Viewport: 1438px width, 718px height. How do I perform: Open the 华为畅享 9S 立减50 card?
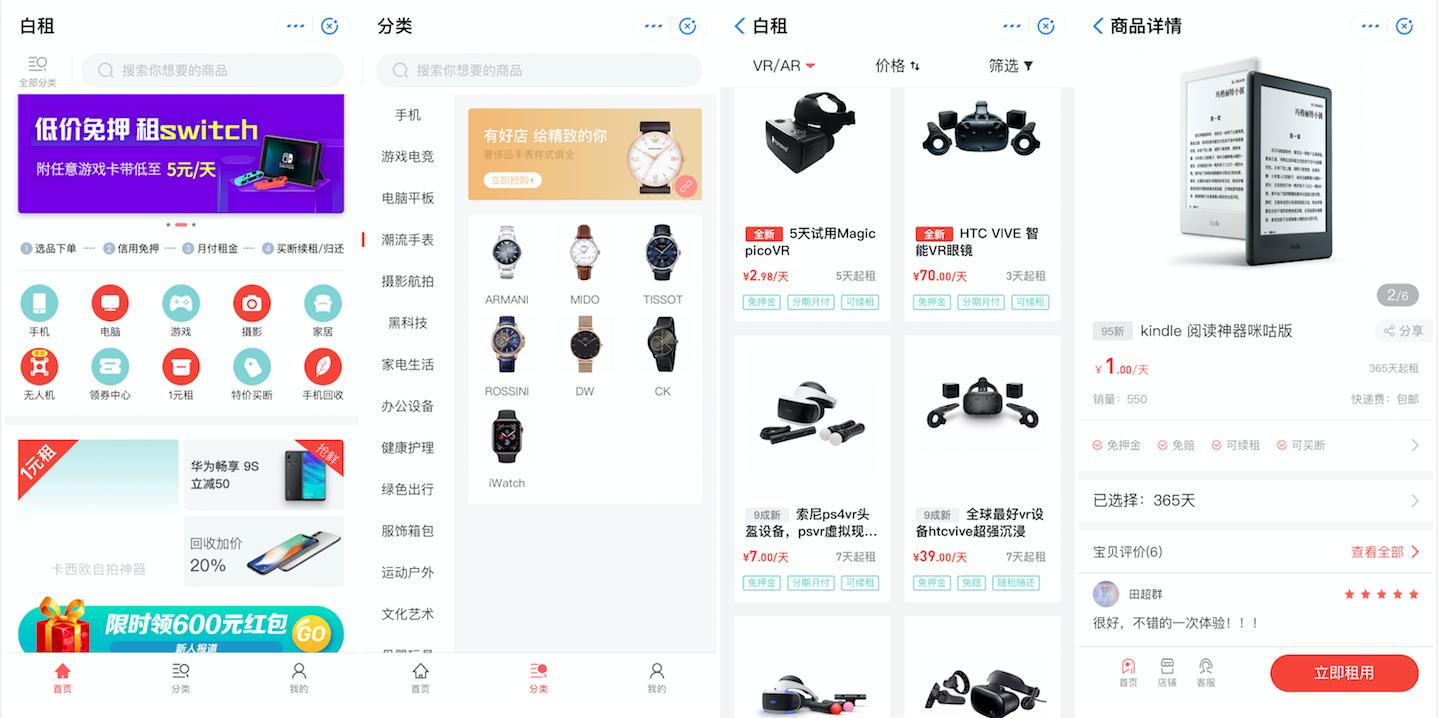click(x=264, y=475)
